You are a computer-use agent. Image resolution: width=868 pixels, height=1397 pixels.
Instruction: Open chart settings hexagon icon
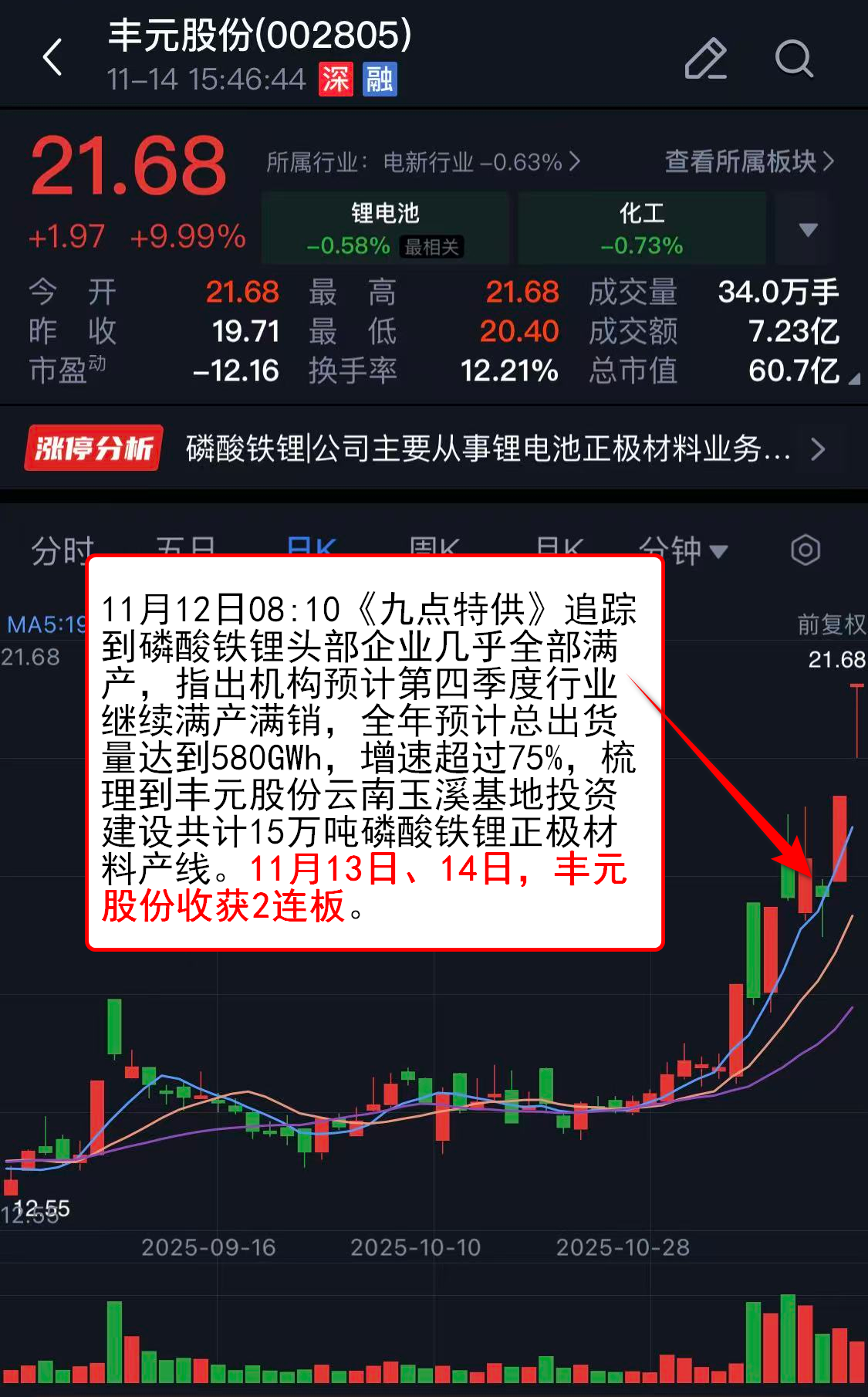pyautogui.click(x=805, y=550)
